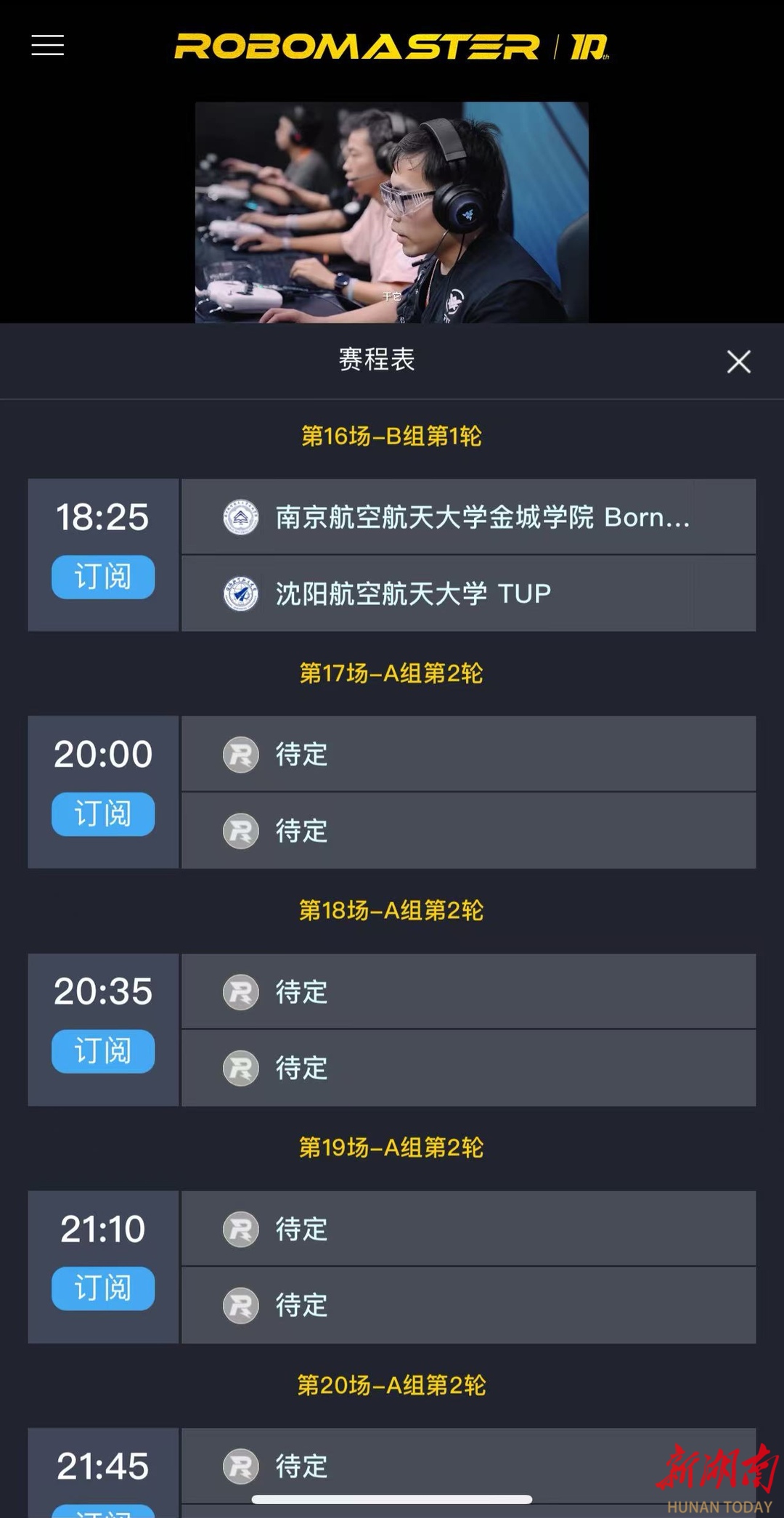784x1518 pixels.
Task: Open the hamburger menu
Action: pos(48,45)
